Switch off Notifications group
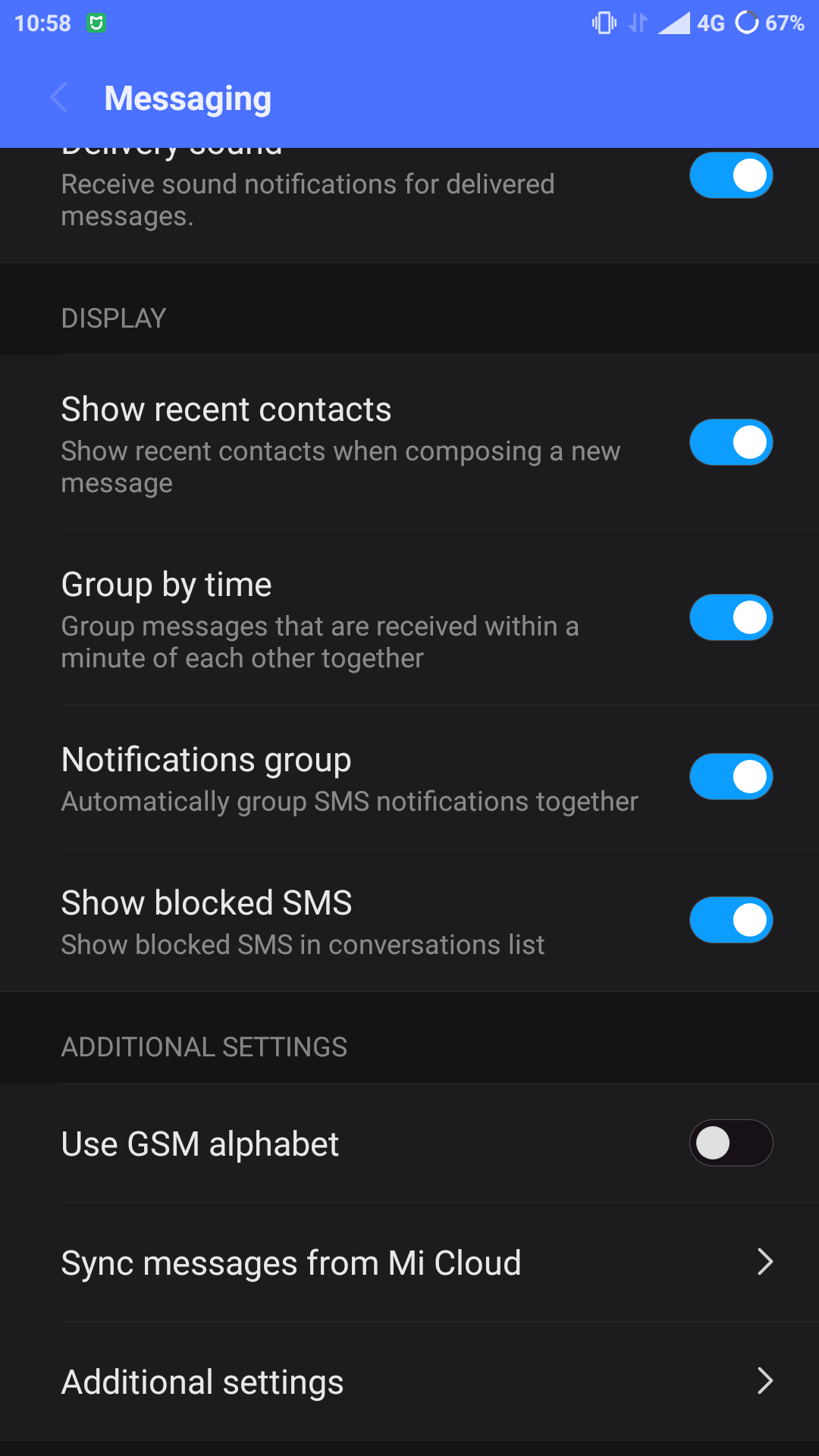Screen dimensions: 819x1456 [x=730, y=777]
